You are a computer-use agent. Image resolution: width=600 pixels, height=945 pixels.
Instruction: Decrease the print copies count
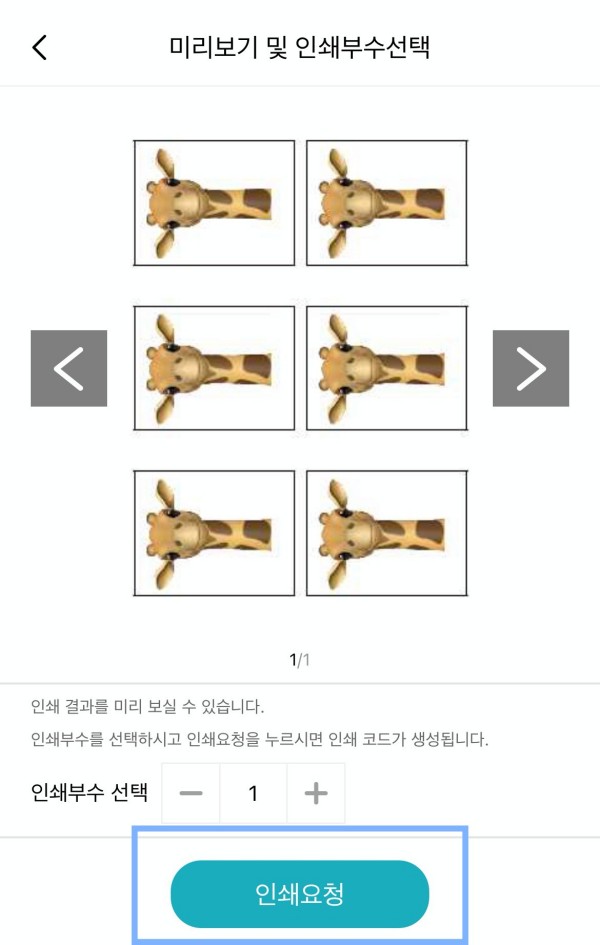(x=191, y=793)
